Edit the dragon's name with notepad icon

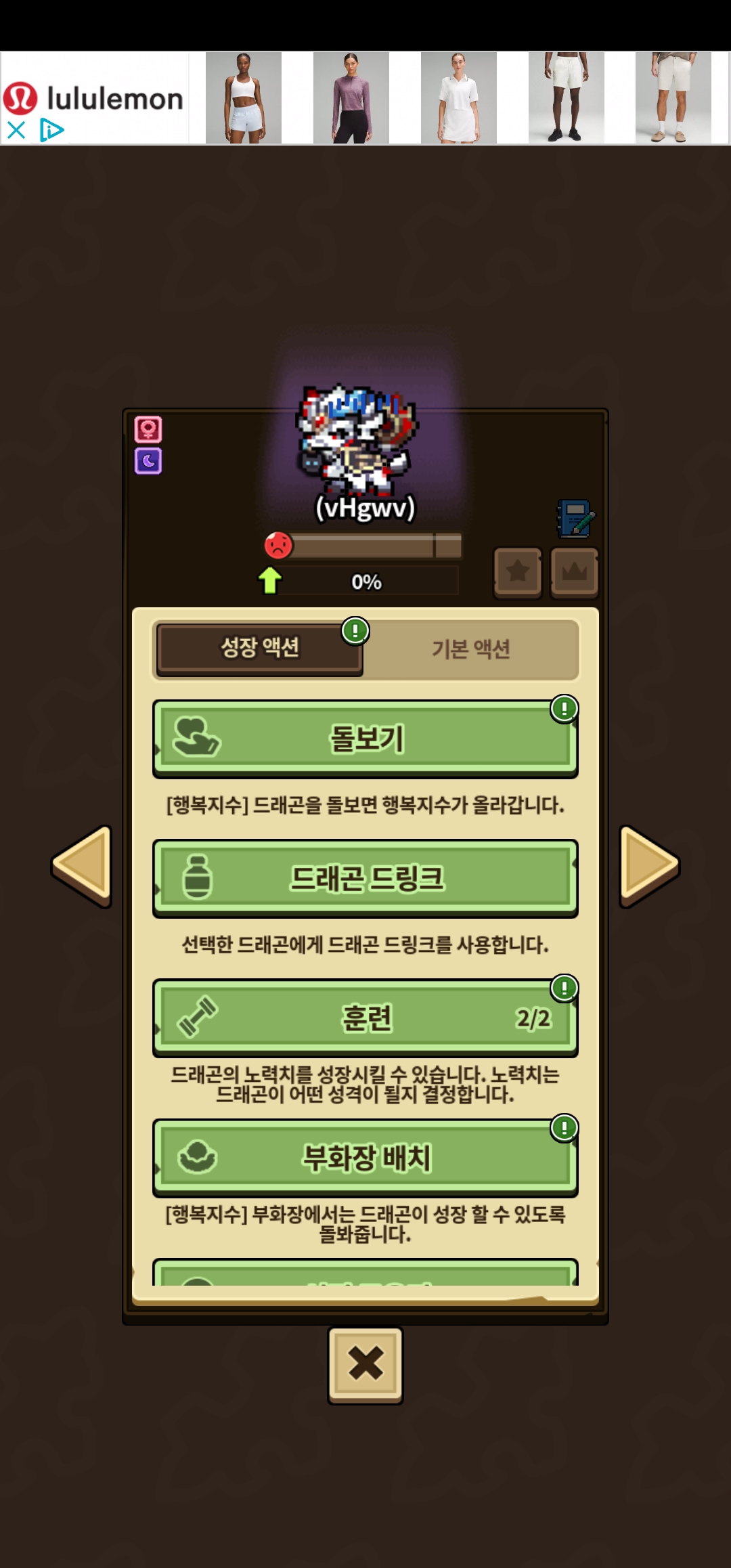coord(575,519)
